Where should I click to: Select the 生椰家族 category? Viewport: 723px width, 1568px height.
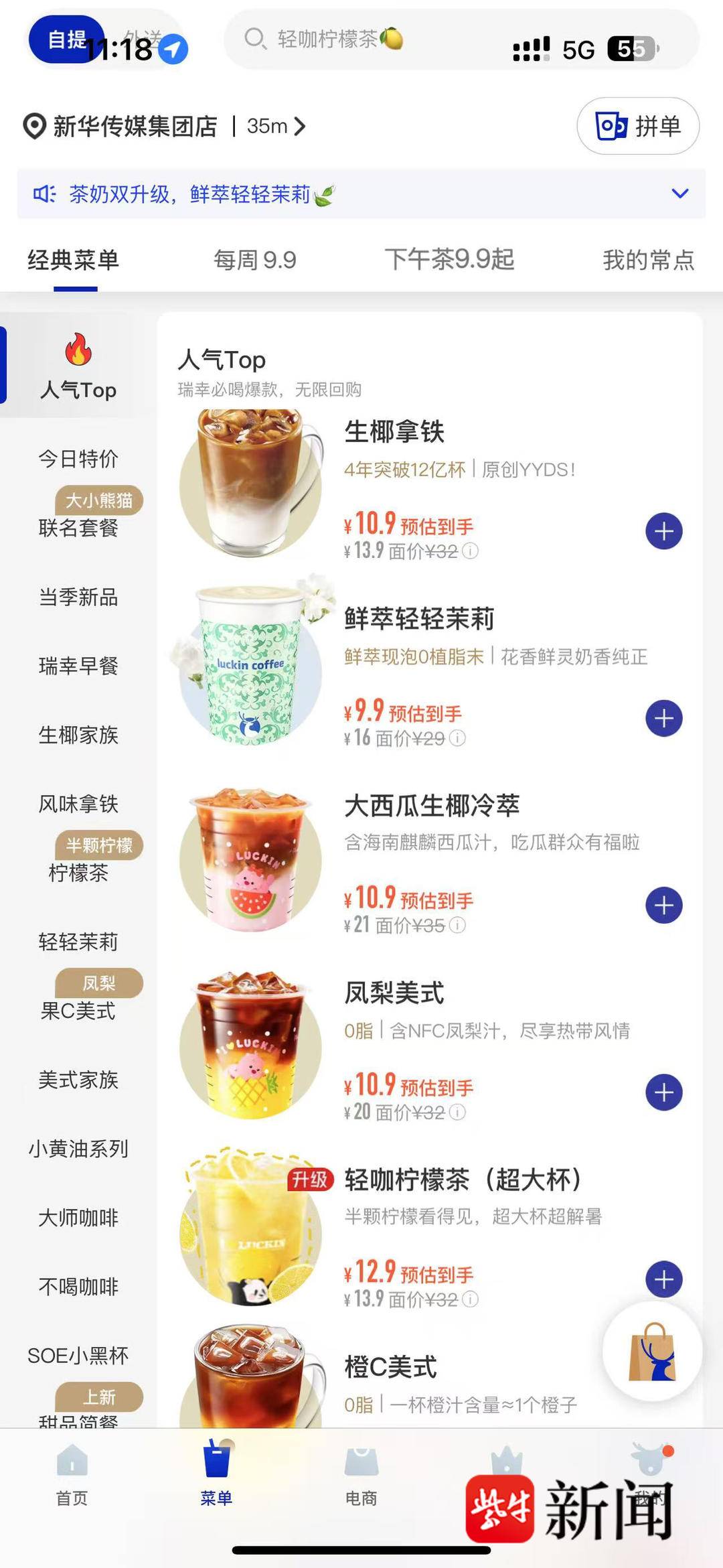78,735
